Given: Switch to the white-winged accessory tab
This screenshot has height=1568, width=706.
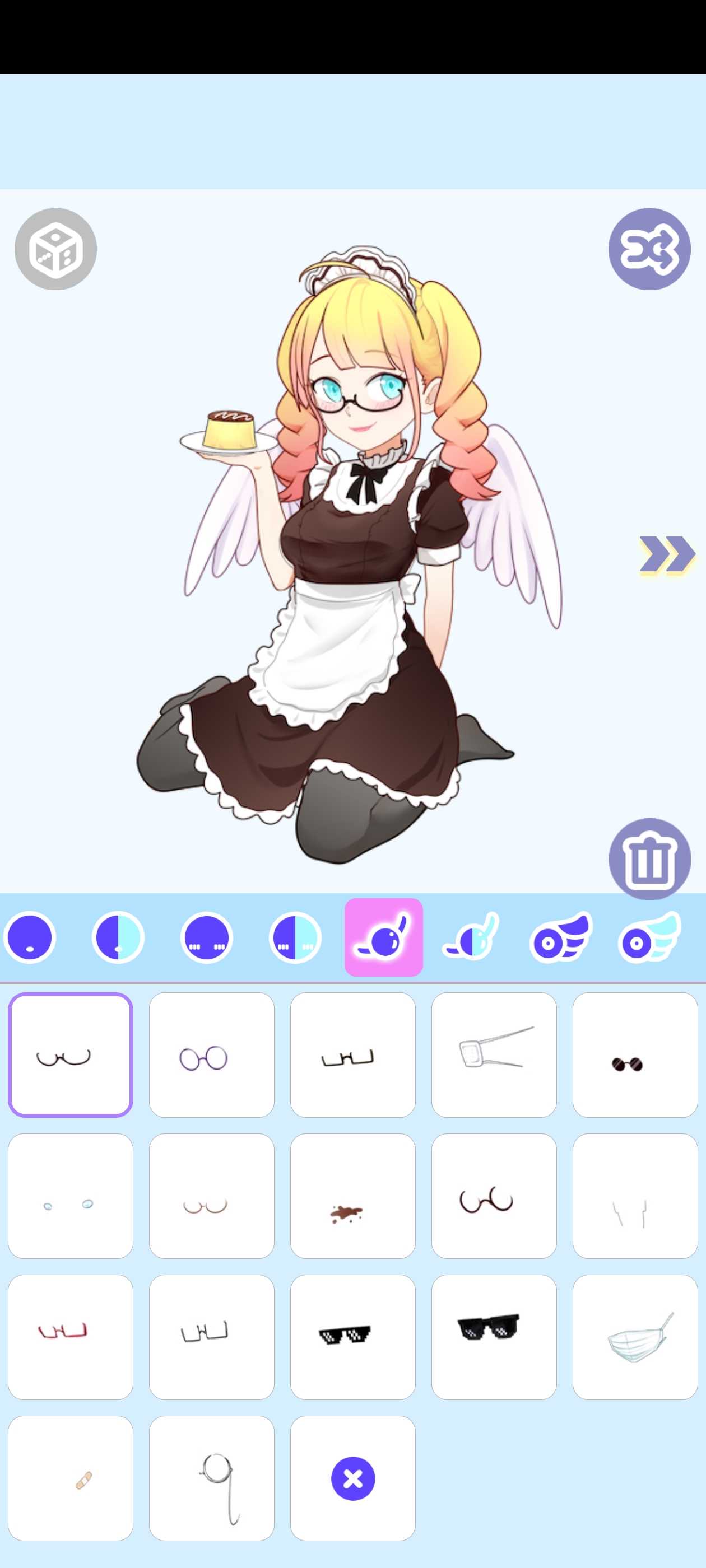Looking at the screenshot, I should click(560, 938).
